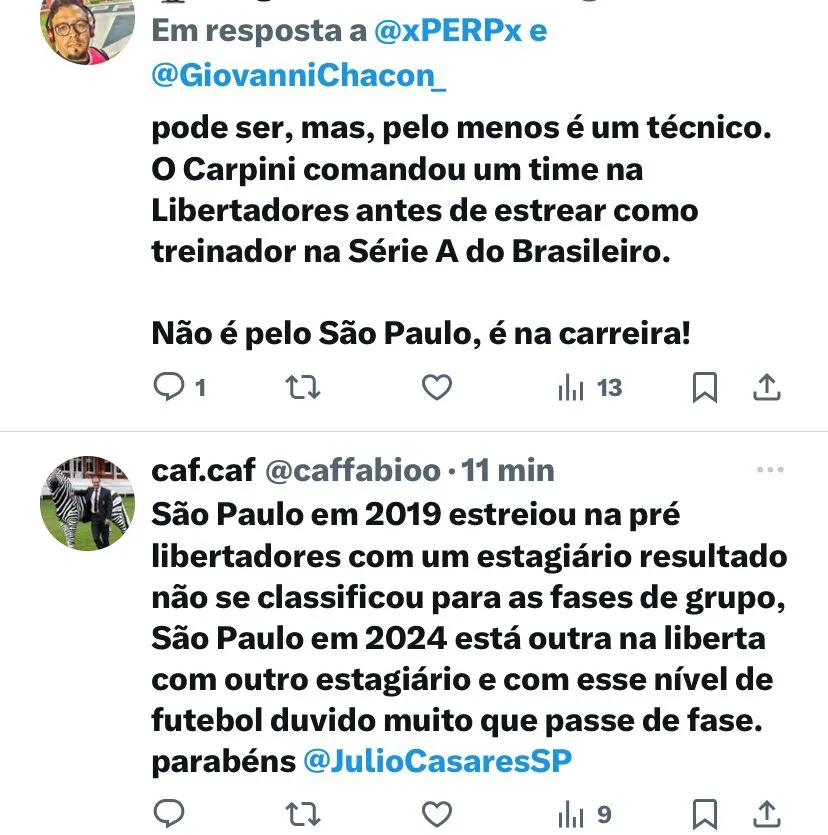This screenshot has width=828, height=835.
Task: Share caf.caf's tweet
Action: point(767,812)
